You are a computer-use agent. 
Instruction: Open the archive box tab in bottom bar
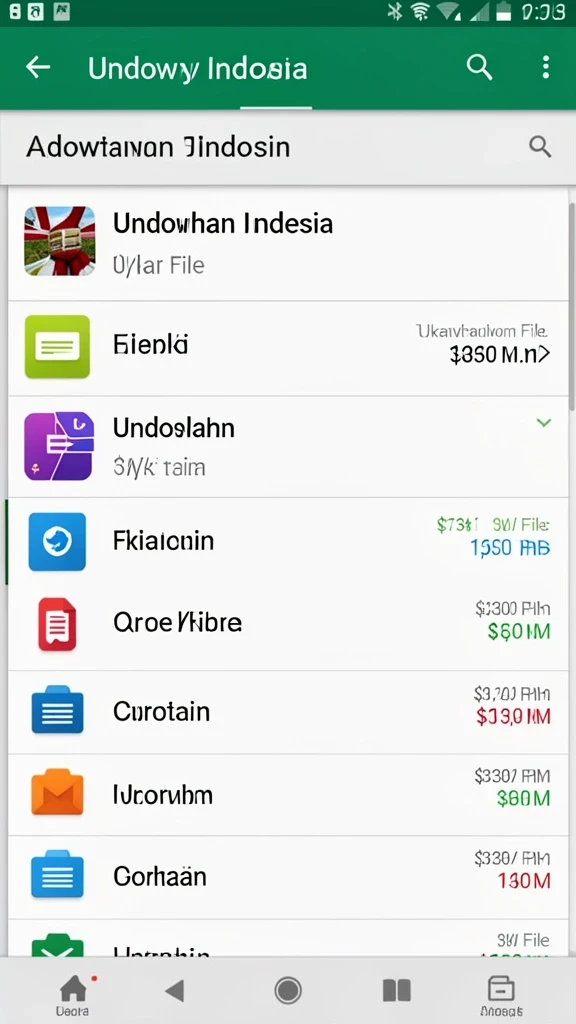(x=501, y=995)
